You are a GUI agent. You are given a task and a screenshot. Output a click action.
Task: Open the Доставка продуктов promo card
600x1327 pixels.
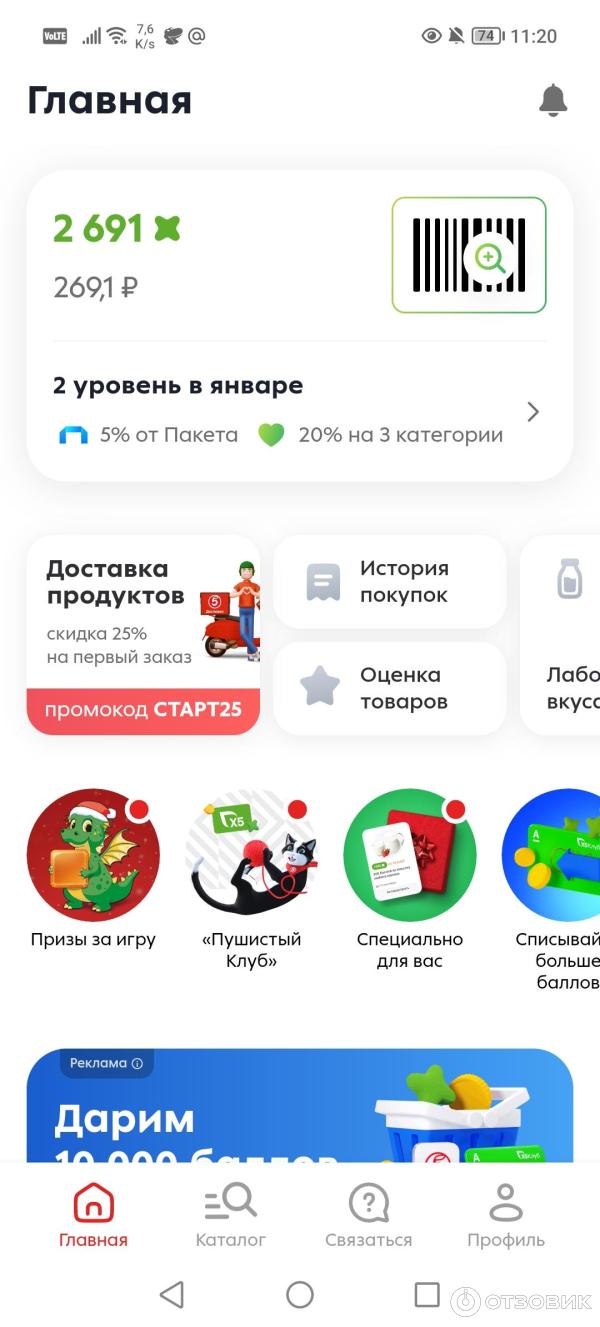point(143,634)
